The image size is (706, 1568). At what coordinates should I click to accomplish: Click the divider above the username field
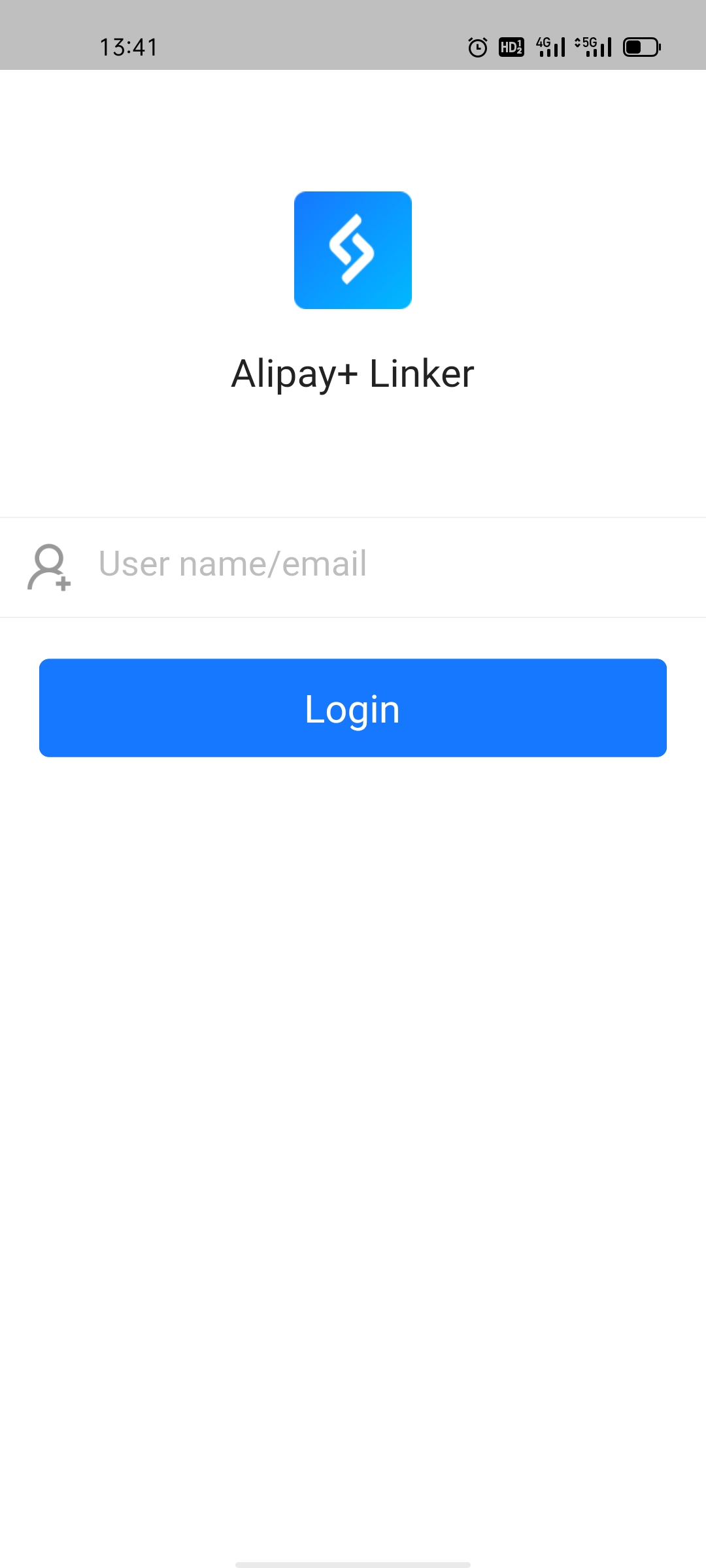(x=353, y=518)
